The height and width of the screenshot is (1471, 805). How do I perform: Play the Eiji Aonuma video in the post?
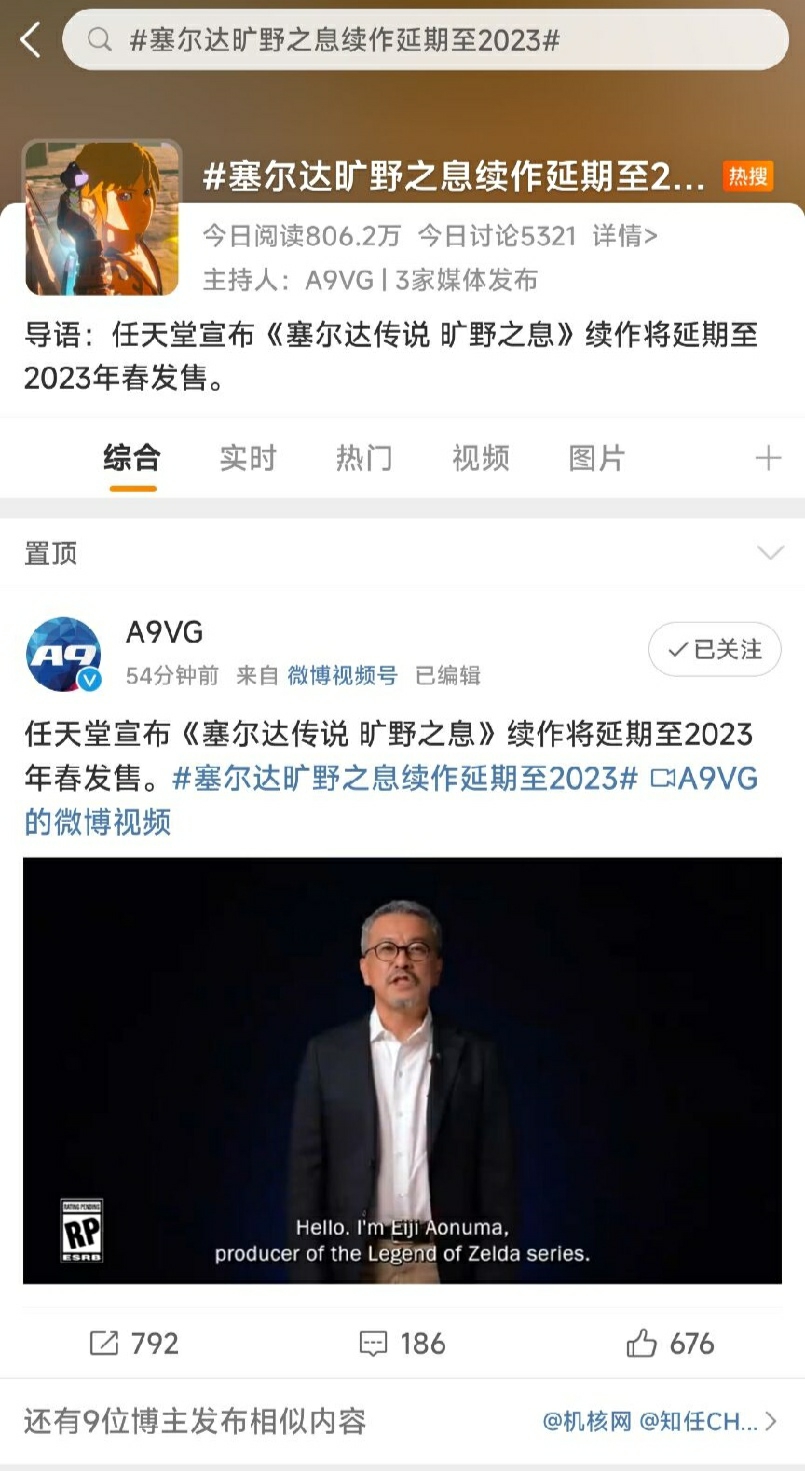point(402,1070)
